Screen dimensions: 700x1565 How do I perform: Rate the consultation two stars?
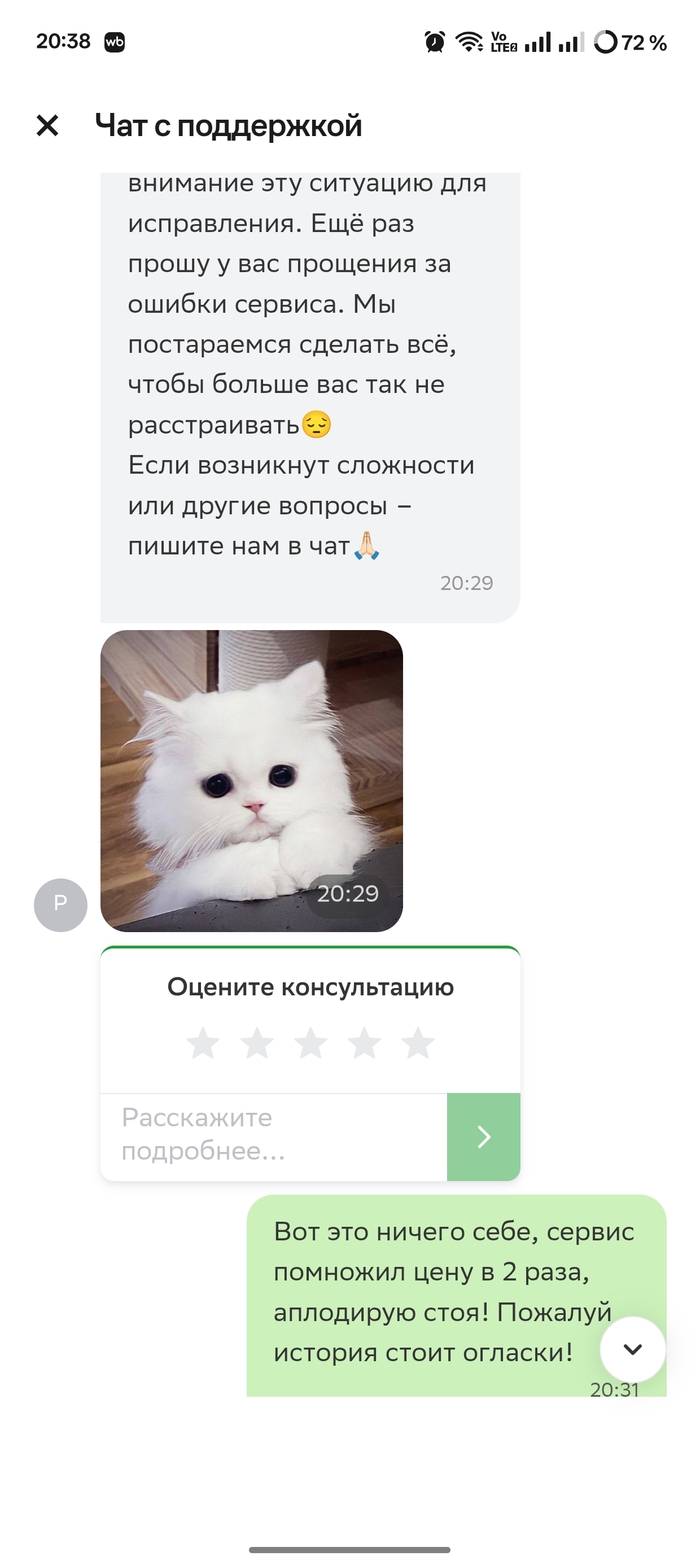point(257,1043)
